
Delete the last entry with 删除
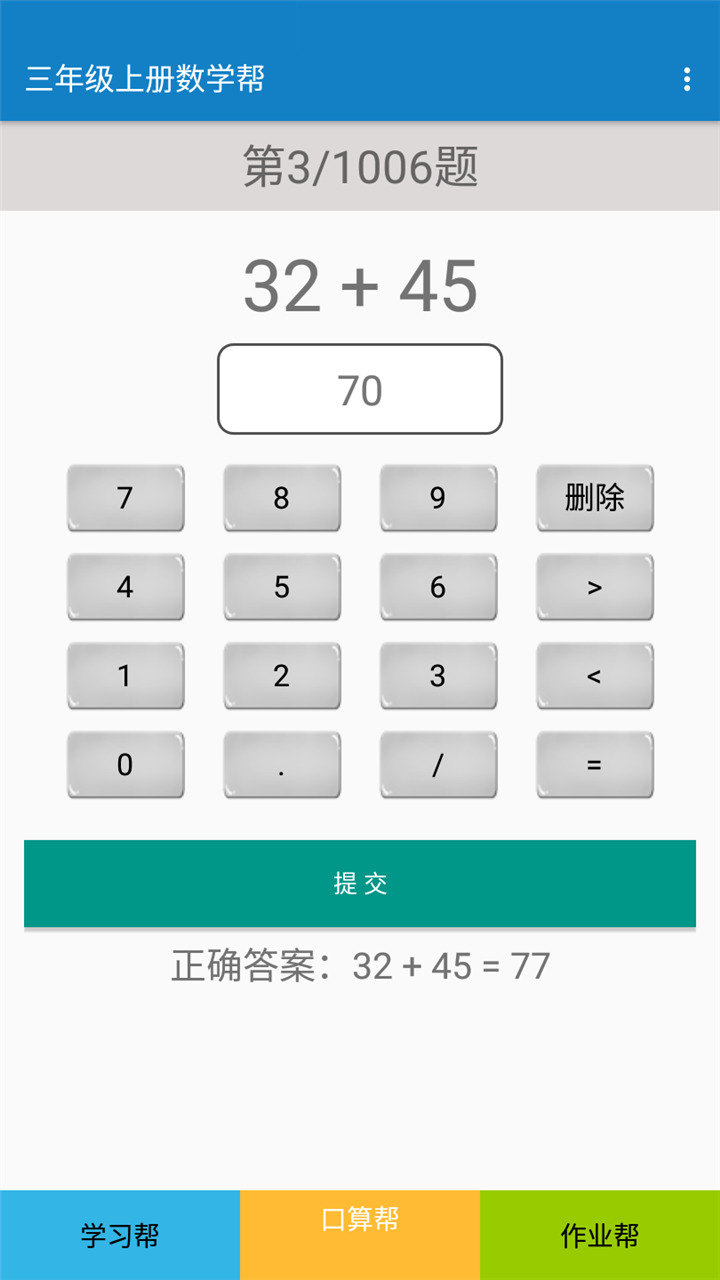click(x=594, y=498)
